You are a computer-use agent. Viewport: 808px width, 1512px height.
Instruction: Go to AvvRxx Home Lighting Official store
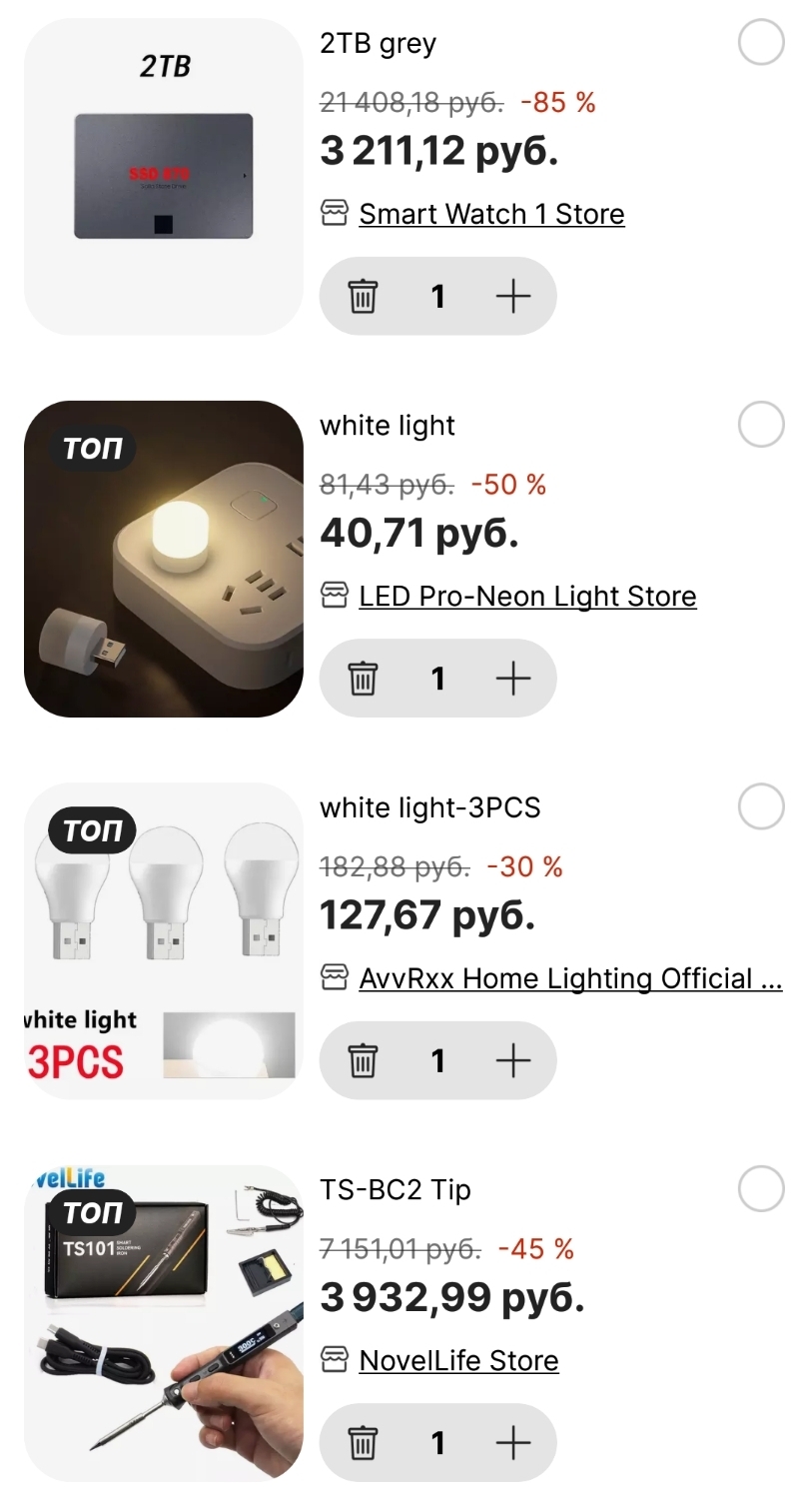click(x=569, y=978)
